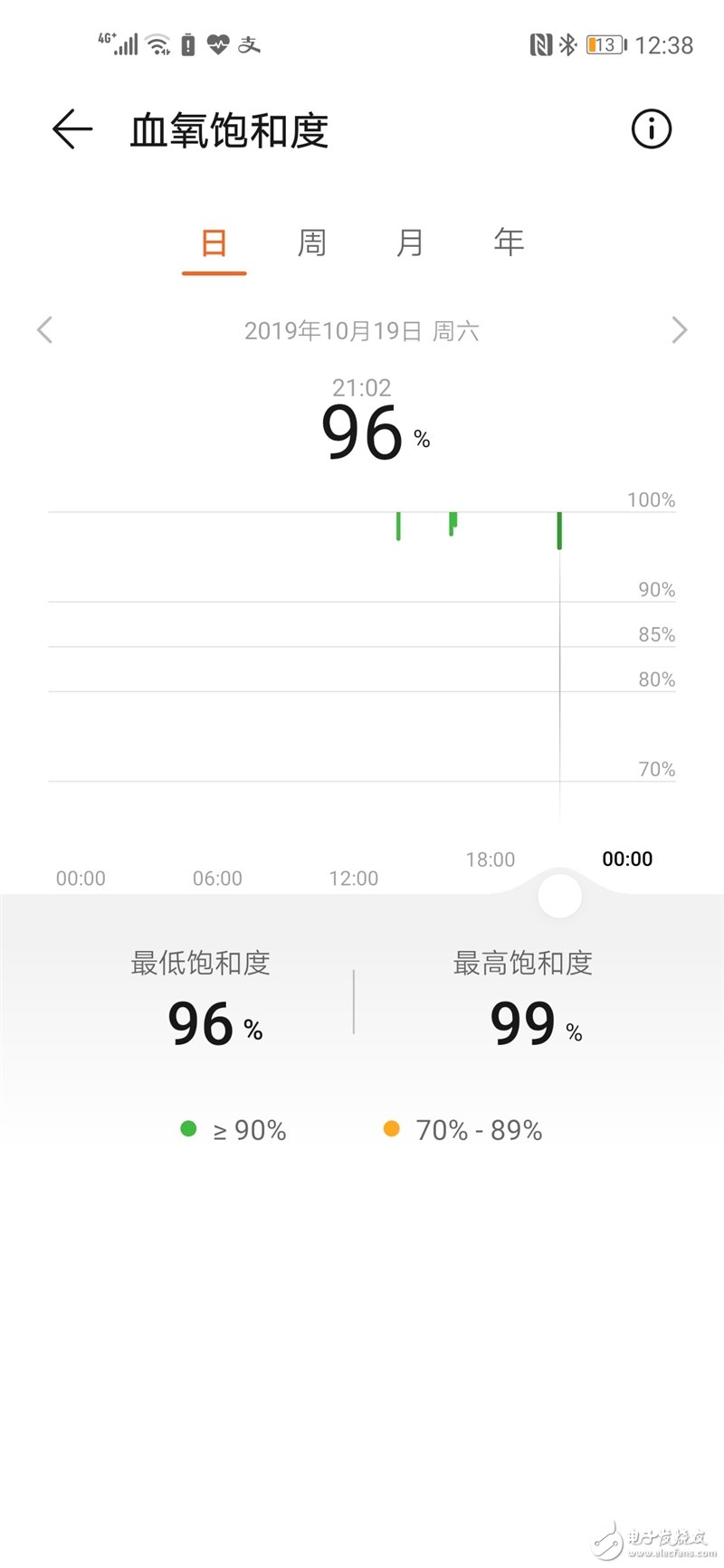Select the 日 (day) tab

click(214, 242)
